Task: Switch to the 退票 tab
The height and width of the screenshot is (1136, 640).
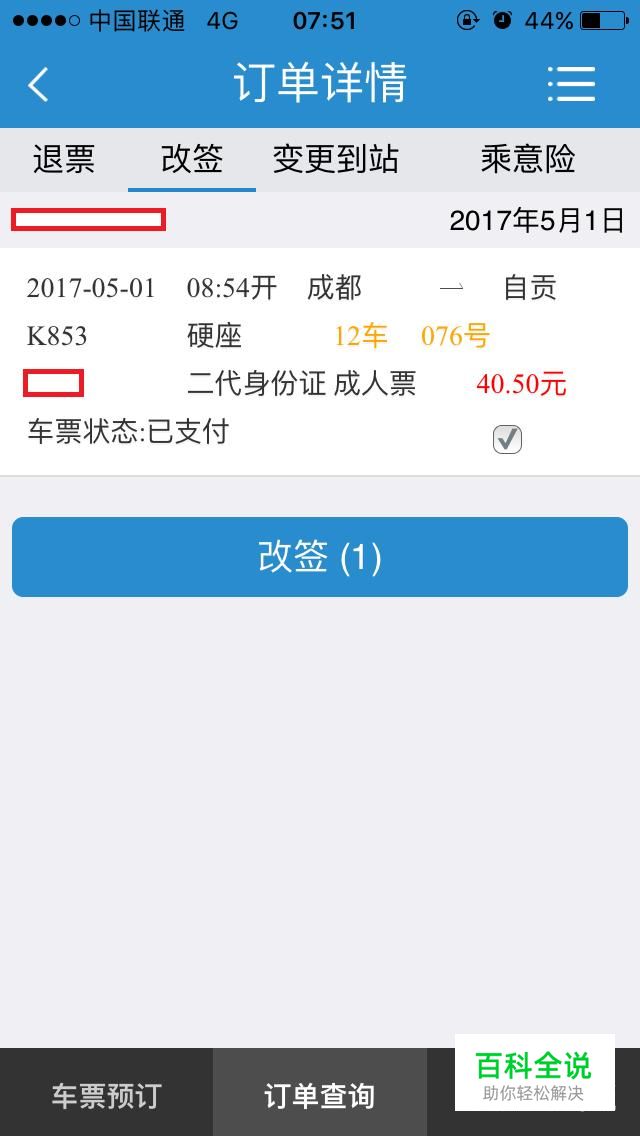Action: 64,159
